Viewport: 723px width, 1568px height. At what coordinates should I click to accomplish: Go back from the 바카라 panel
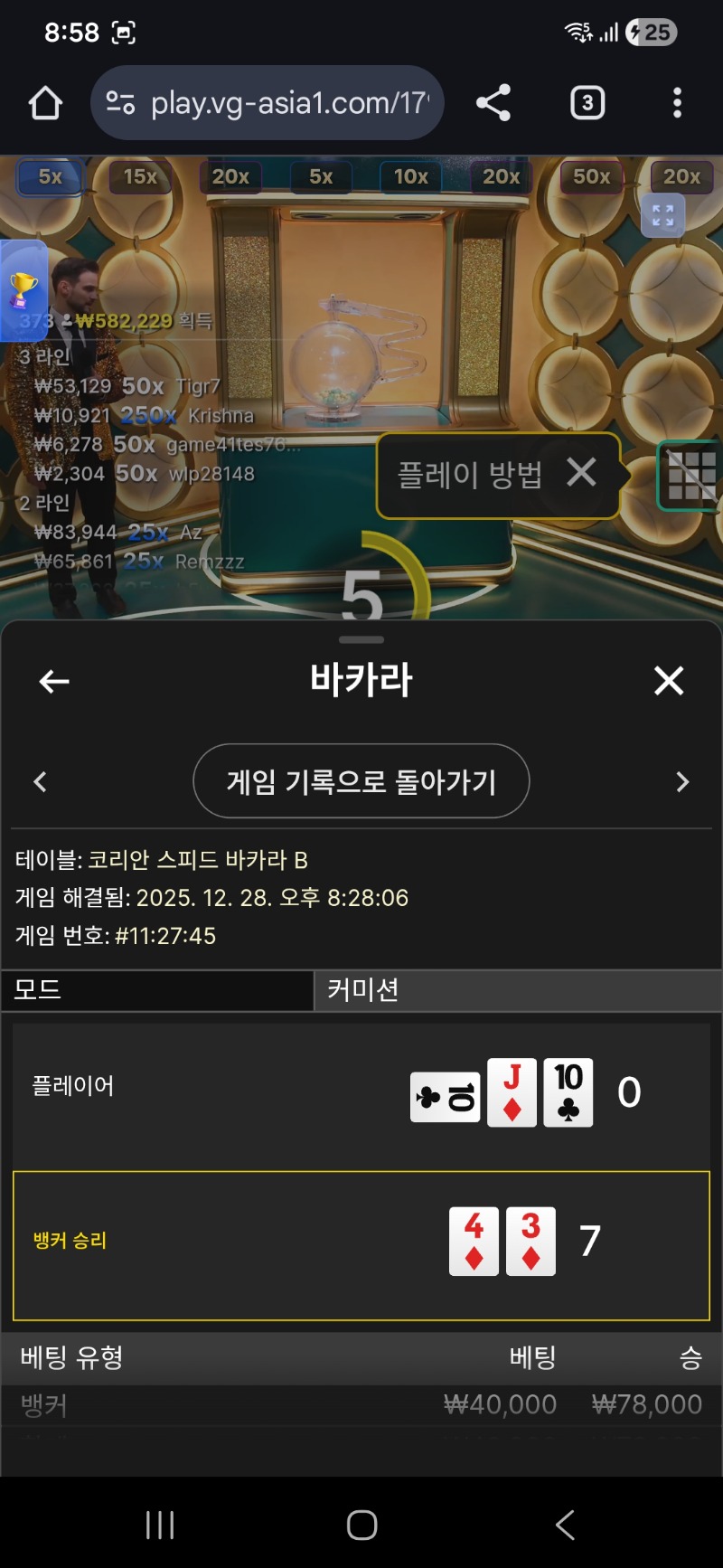(54, 681)
